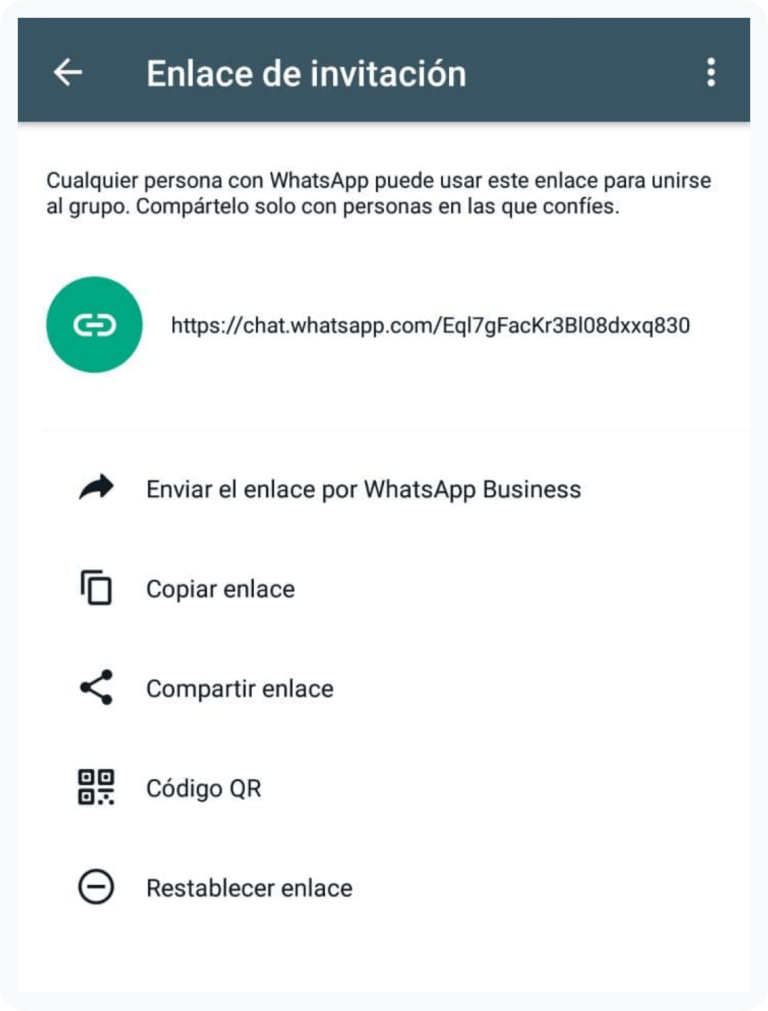Open Código QR option

pyautogui.click(x=204, y=788)
